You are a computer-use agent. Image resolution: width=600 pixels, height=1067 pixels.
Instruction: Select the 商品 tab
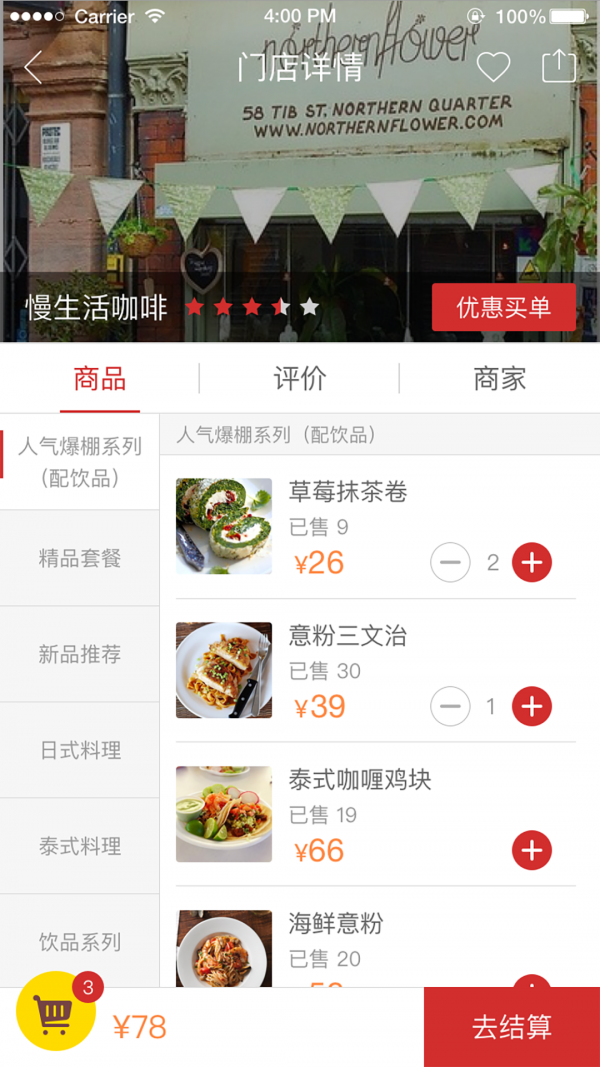pos(100,379)
